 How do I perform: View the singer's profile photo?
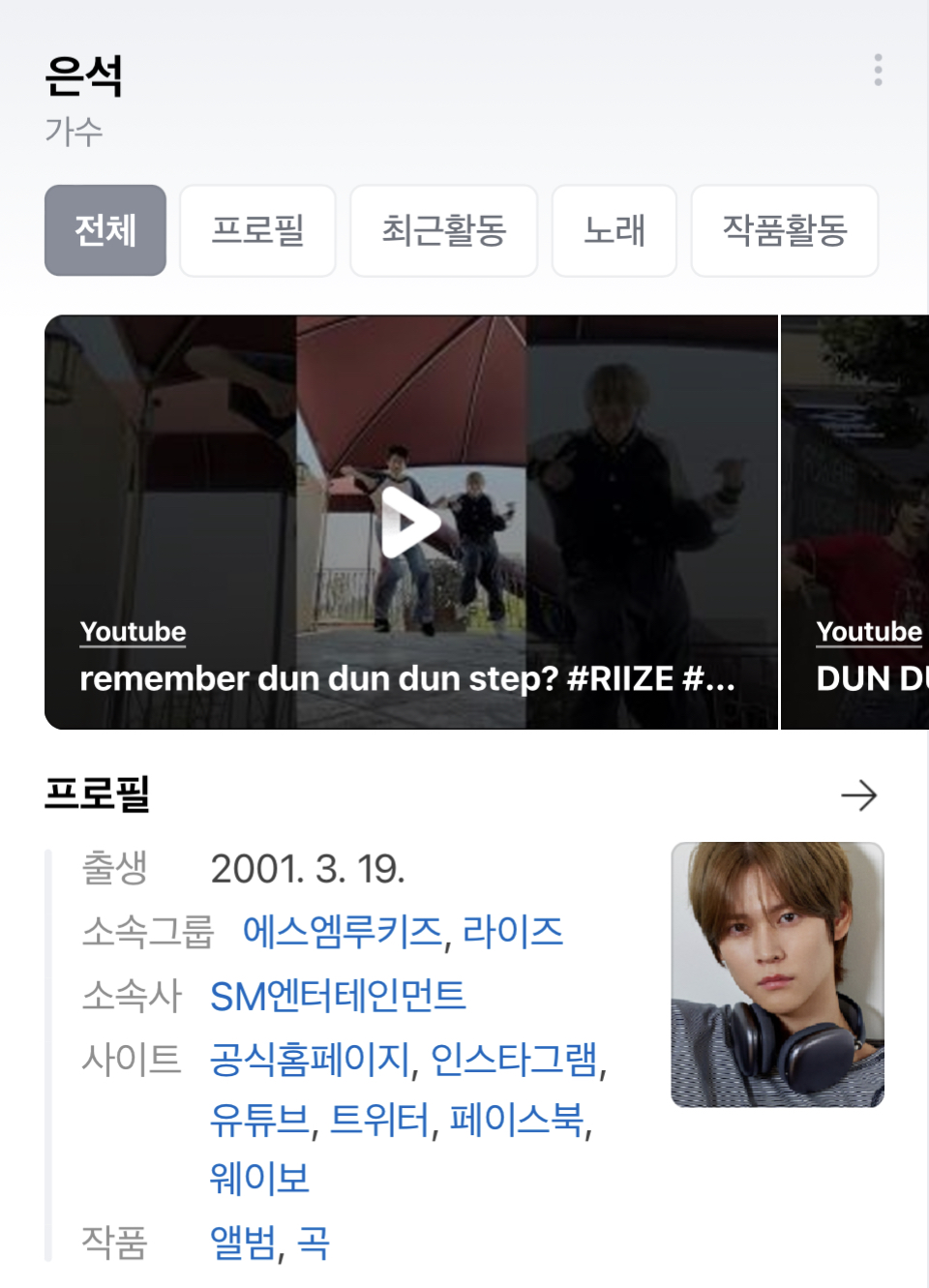coord(777,974)
